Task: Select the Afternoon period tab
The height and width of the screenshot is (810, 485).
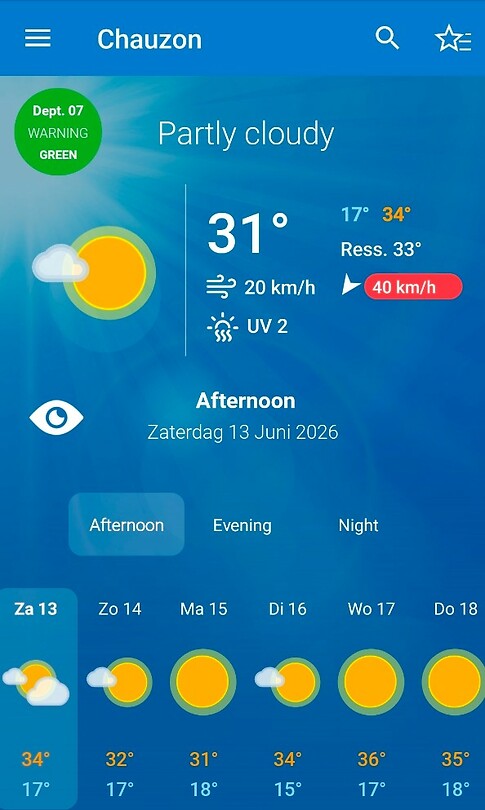Action: point(127,525)
